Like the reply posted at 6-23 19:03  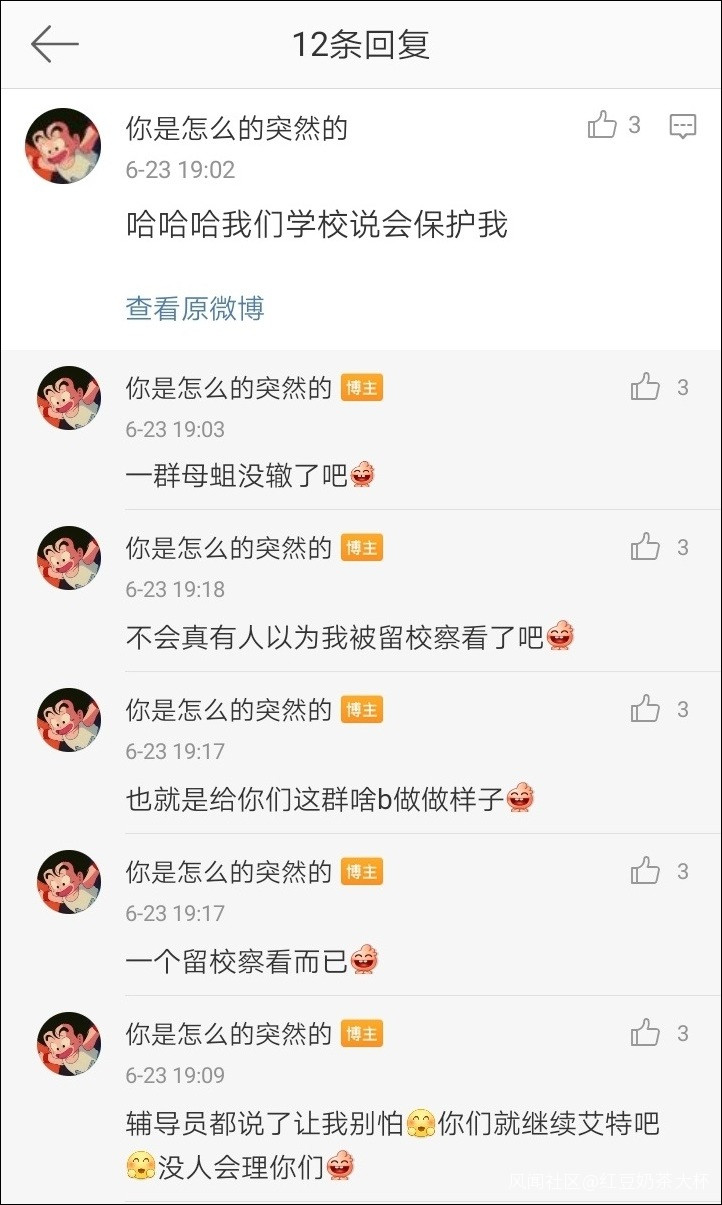pos(646,387)
